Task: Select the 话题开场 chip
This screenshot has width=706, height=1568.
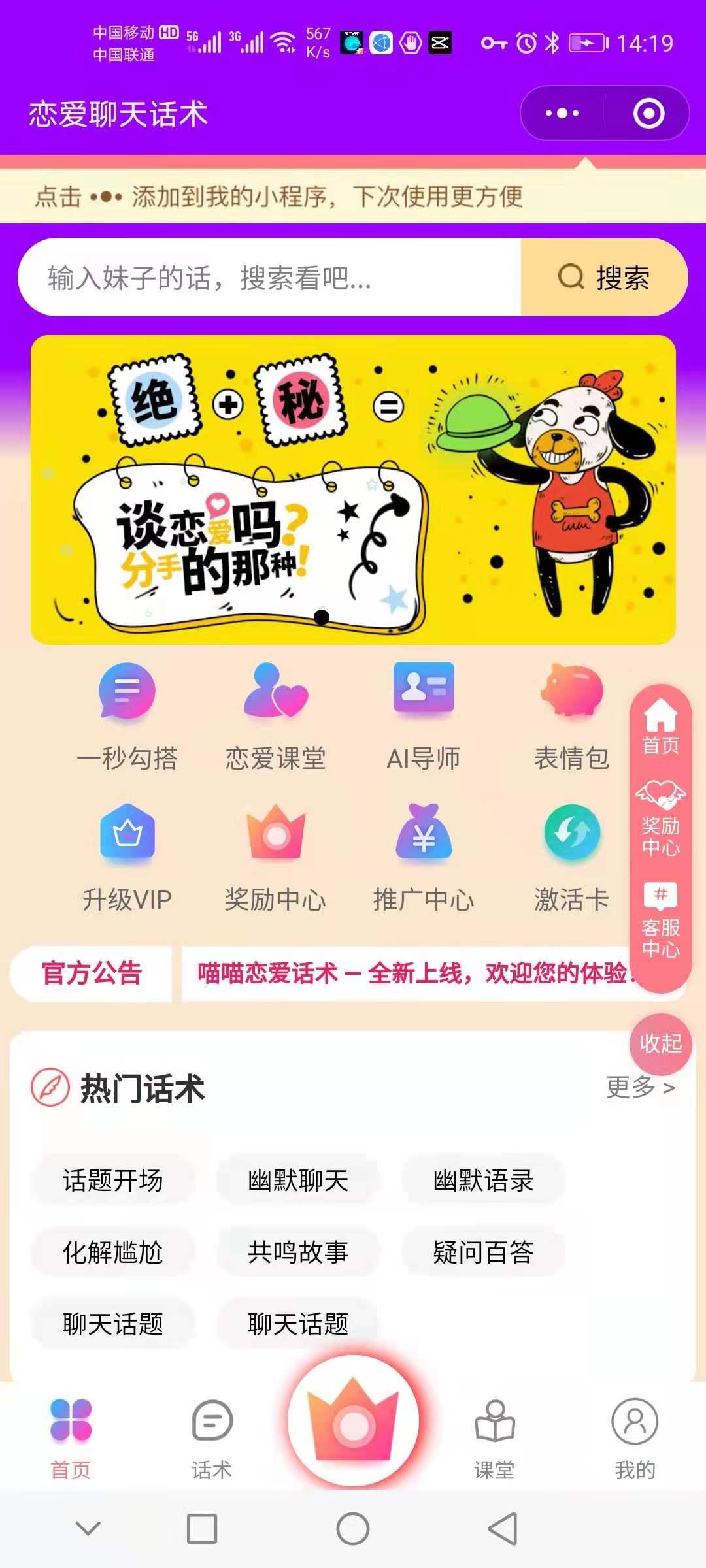Action: [112, 1181]
